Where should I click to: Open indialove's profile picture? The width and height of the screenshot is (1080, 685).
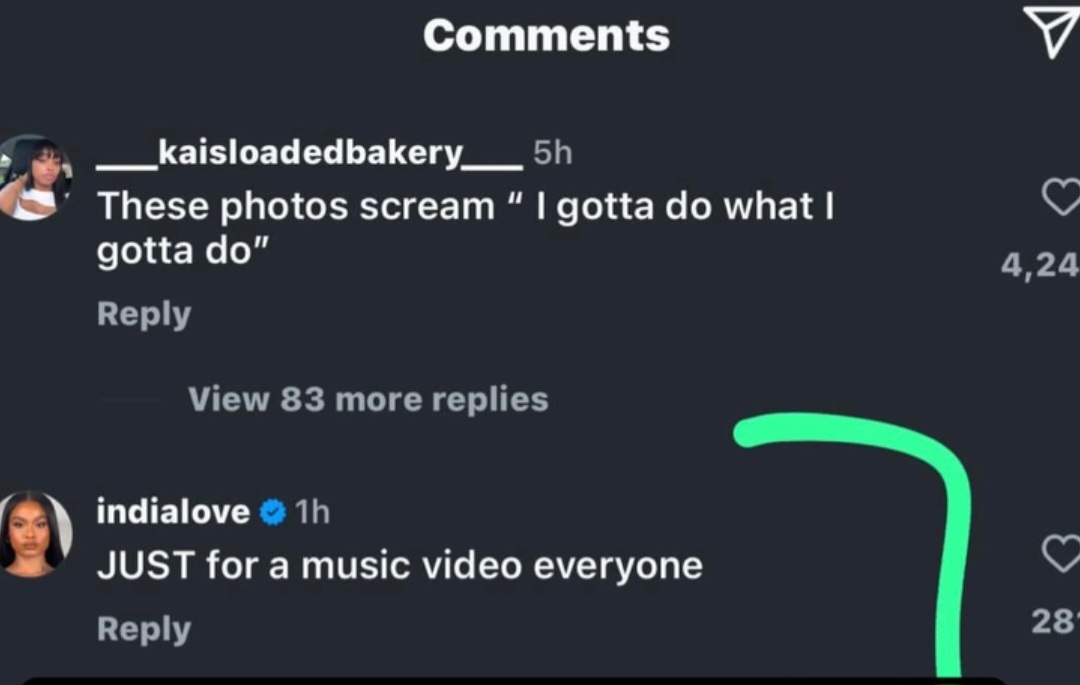tap(35, 534)
